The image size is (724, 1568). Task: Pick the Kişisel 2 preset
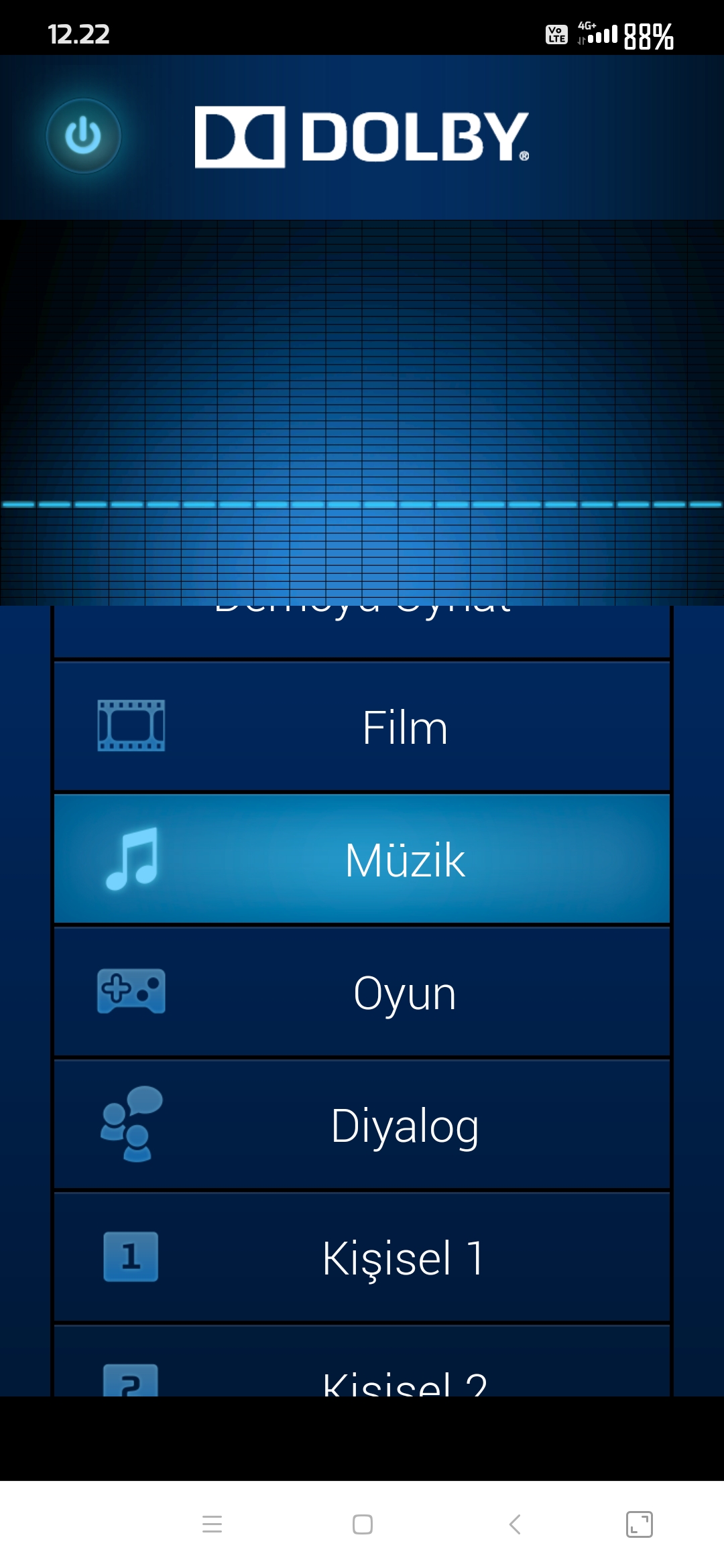(x=362, y=1361)
